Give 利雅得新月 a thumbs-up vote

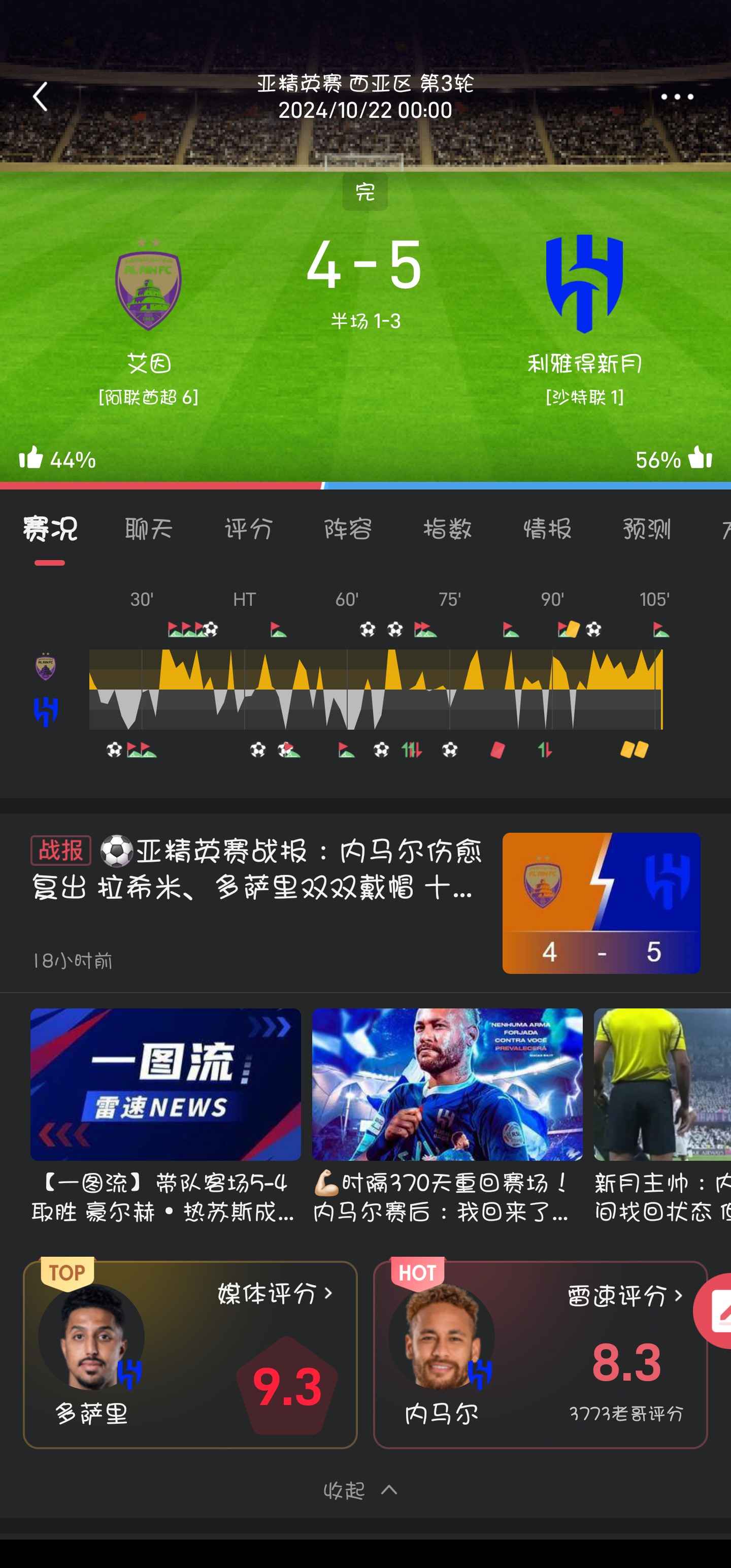pyautogui.click(x=700, y=458)
